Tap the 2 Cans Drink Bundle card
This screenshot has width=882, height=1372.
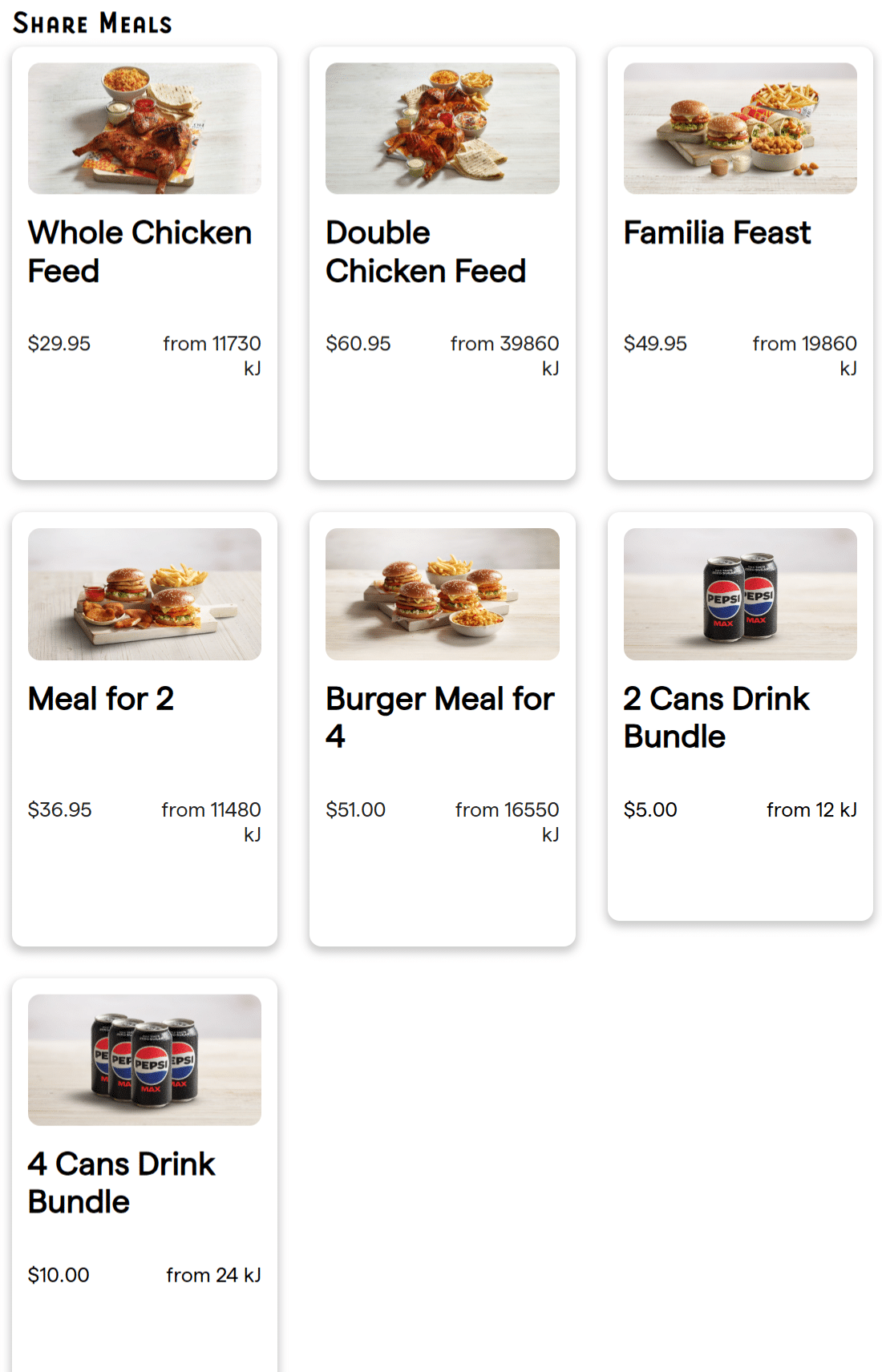740,716
